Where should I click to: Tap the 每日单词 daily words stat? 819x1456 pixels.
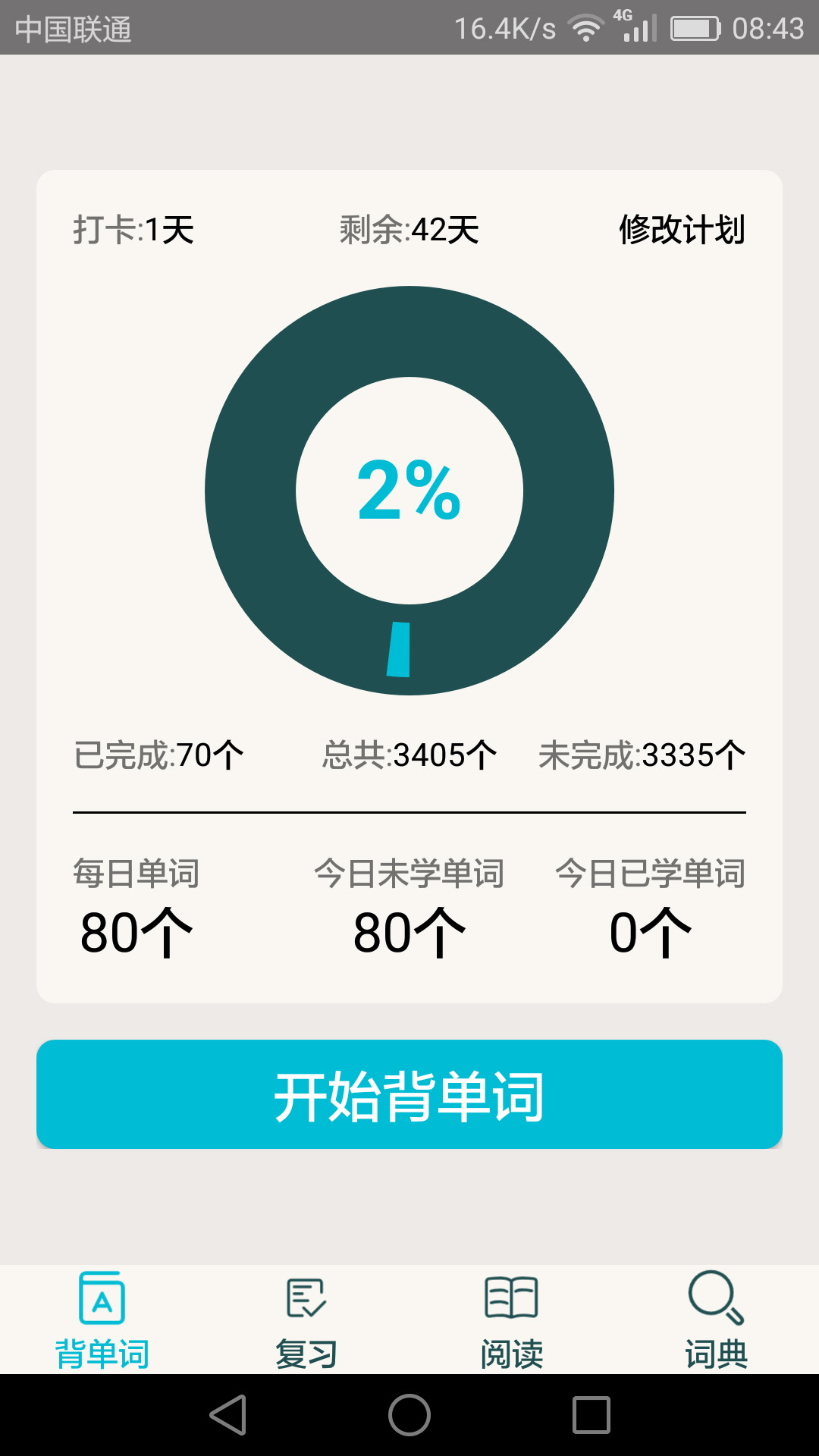[x=136, y=902]
